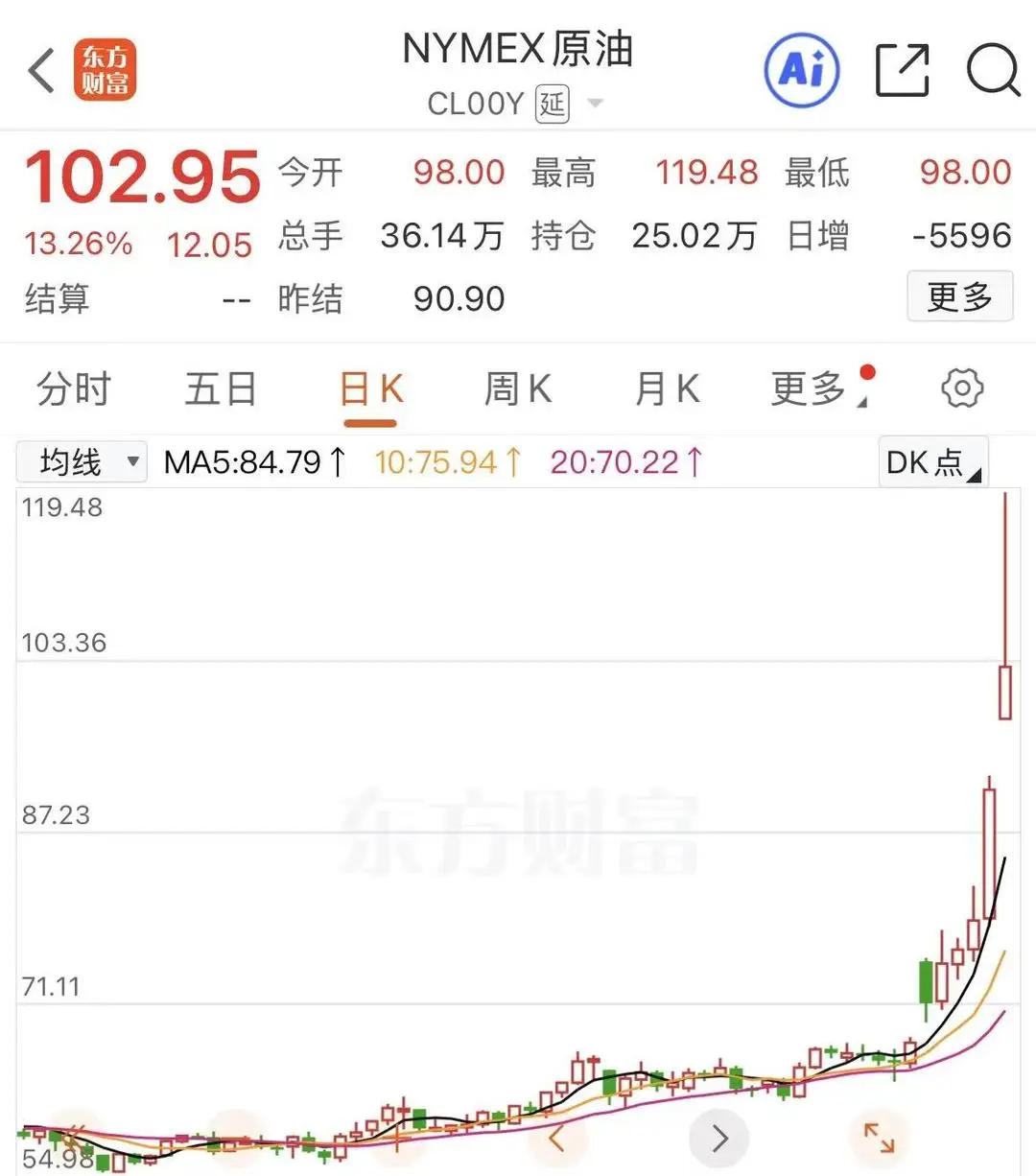Image resolution: width=1036 pixels, height=1176 pixels.
Task: Expand the CL00Y contract dropdown
Action: [x=595, y=103]
